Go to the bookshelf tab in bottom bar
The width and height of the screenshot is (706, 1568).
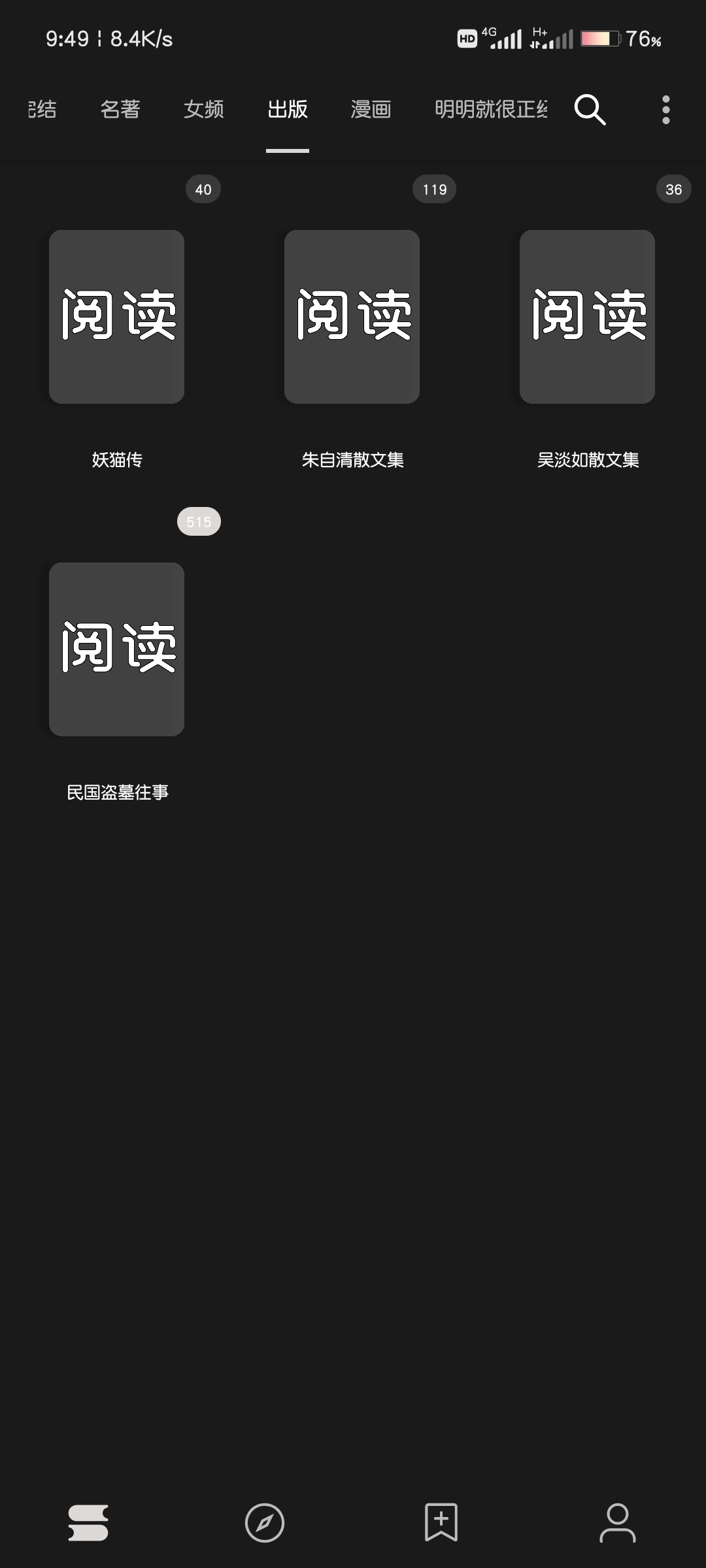88,1523
